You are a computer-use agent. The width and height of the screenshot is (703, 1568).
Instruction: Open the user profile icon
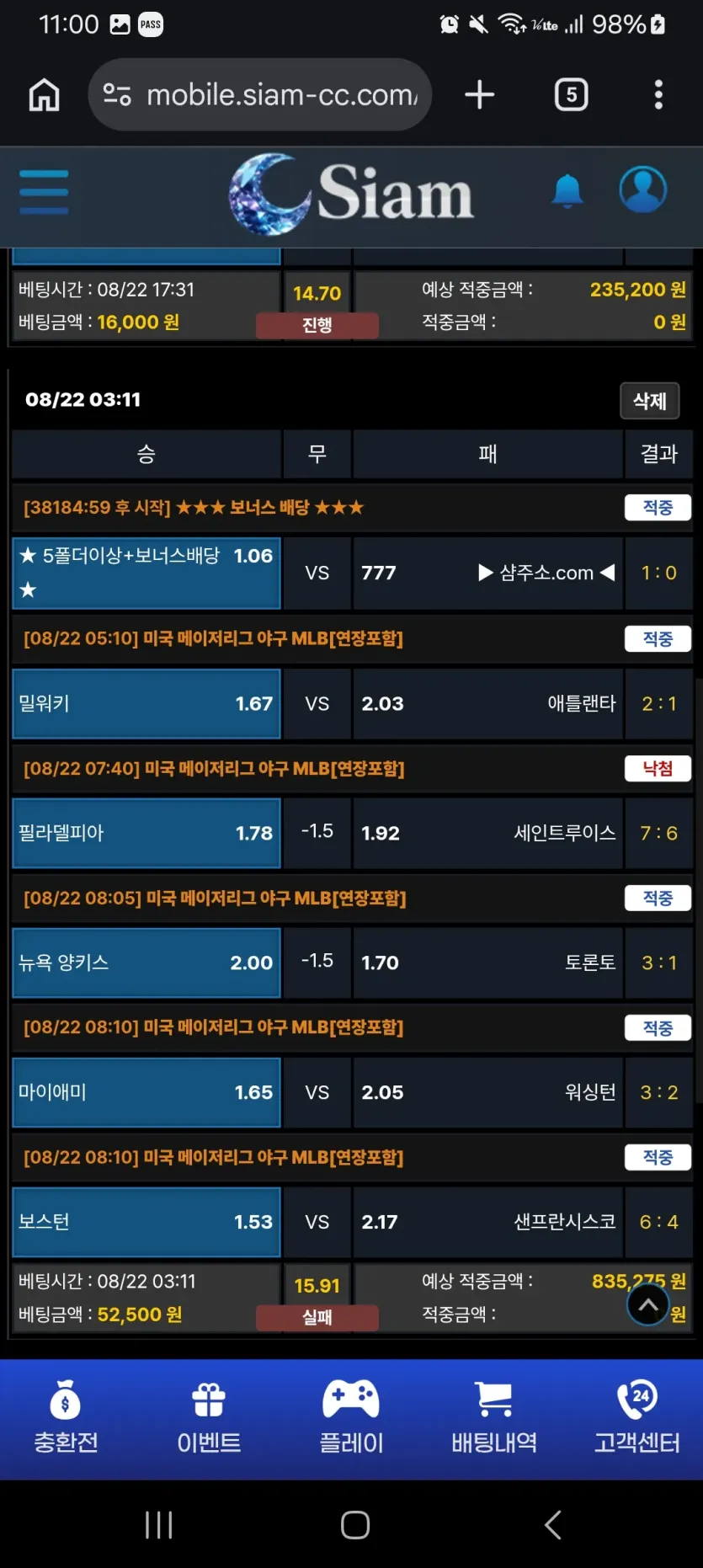pyautogui.click(x=643, y=189)
